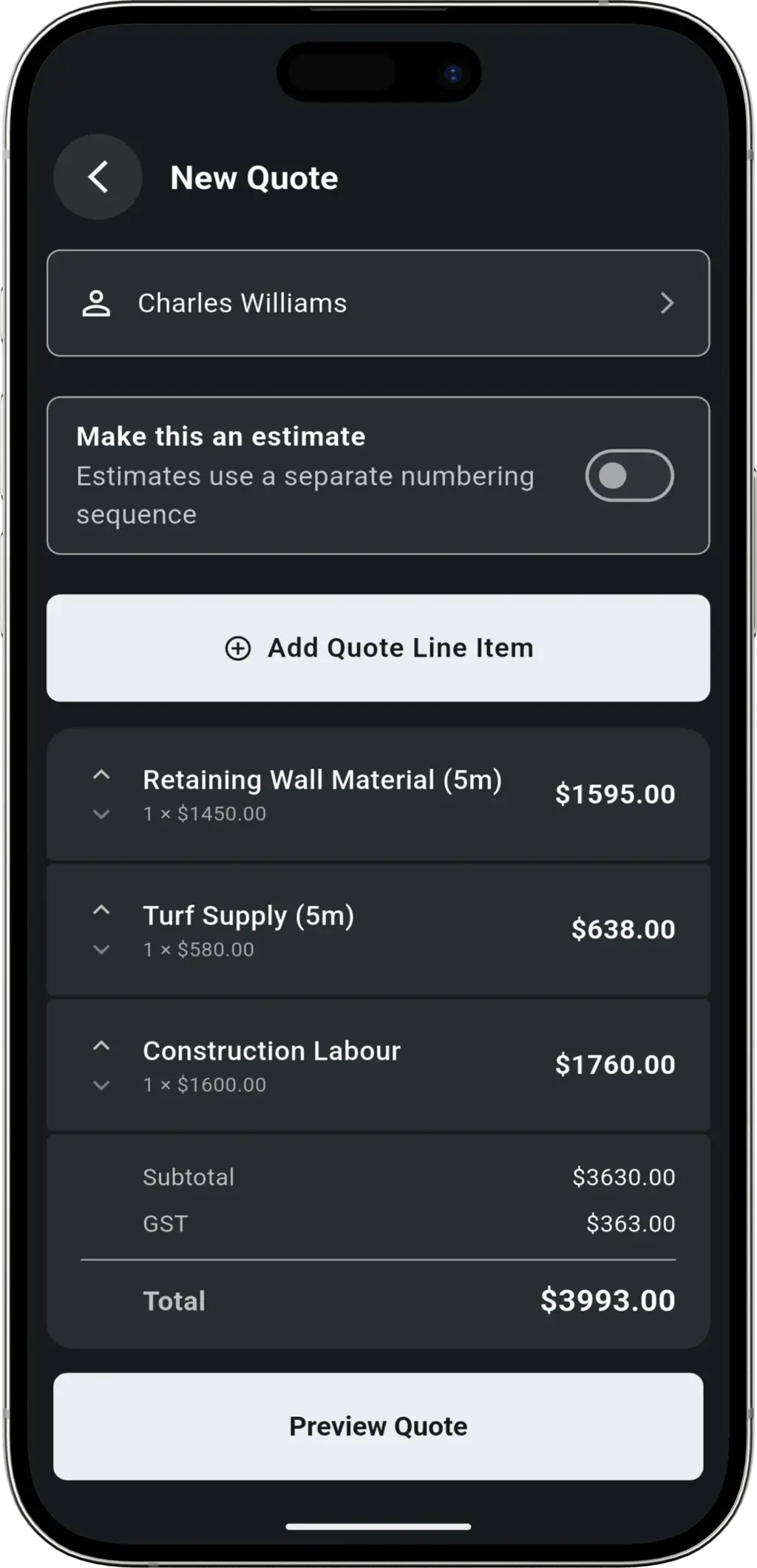Click the up arrow beside Construction Labour
This screenshot has width=757, height=1568.
[101, 1045]
